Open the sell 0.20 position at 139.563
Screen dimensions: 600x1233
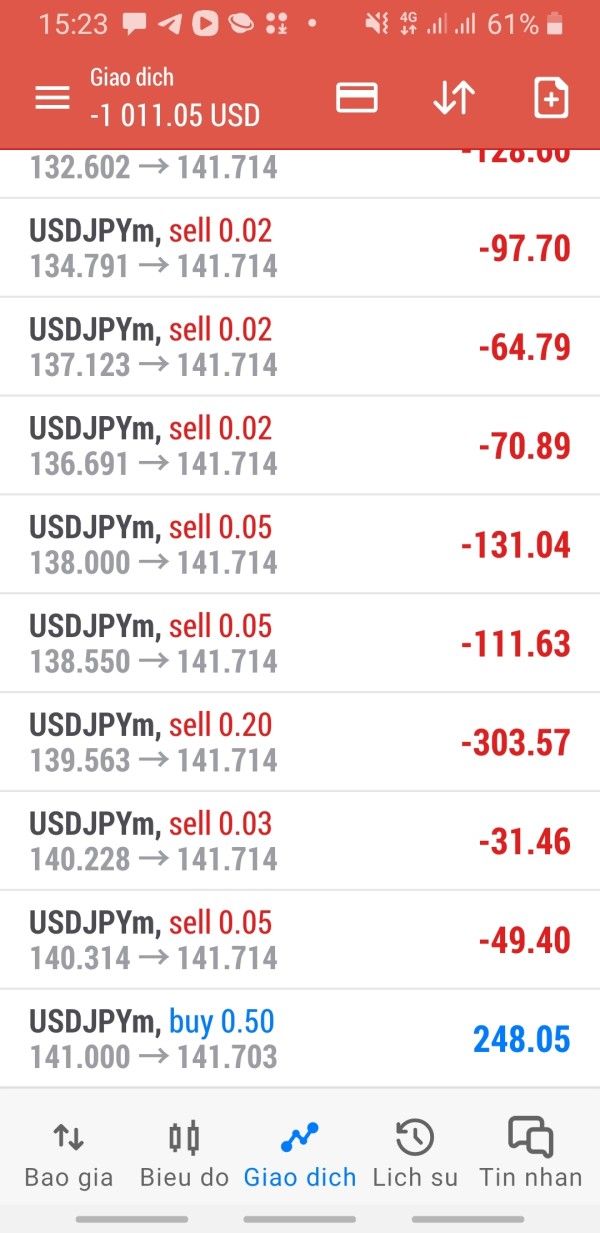coord(300,743)
